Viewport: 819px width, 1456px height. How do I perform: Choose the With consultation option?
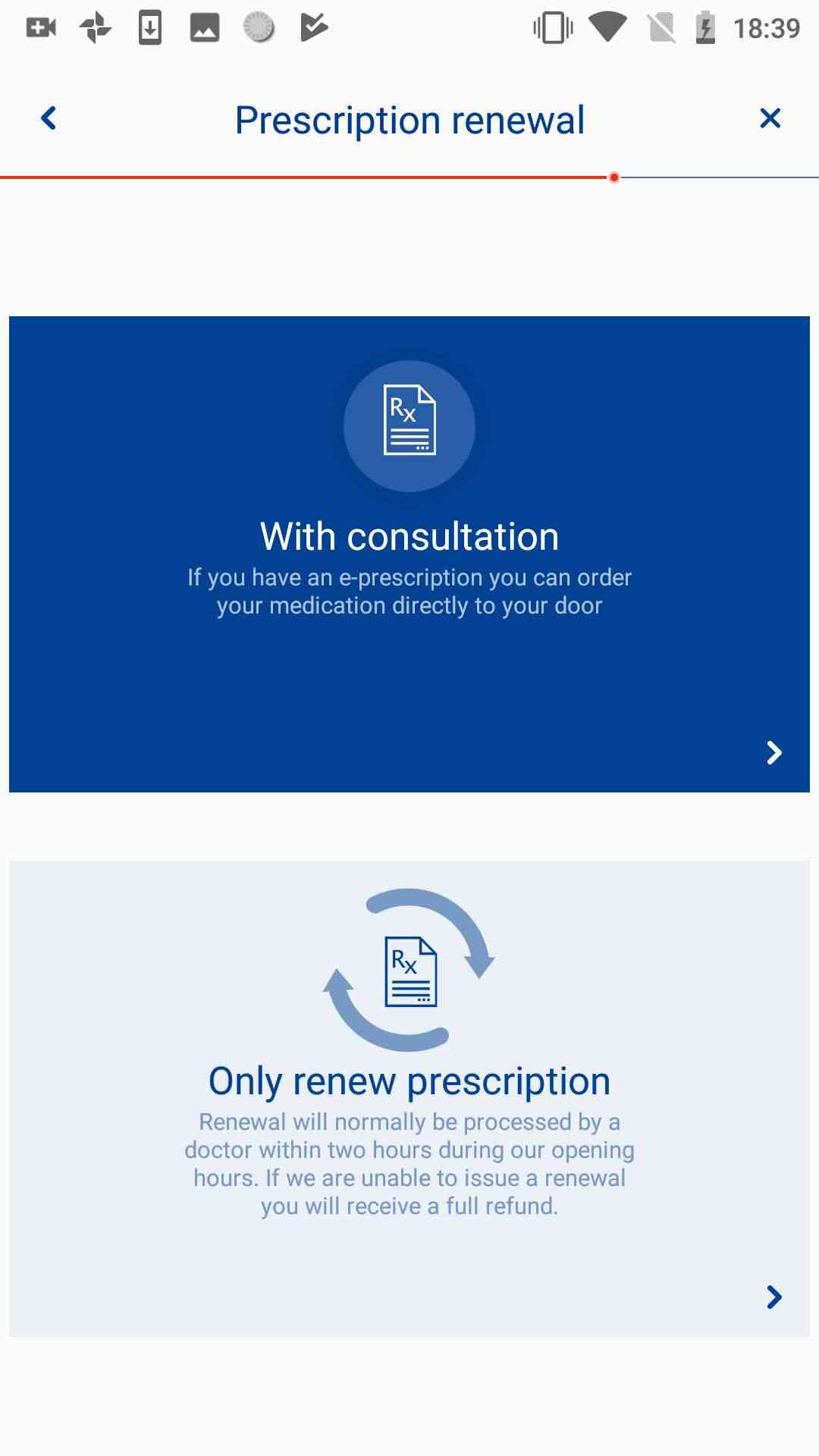coord(409,554)
